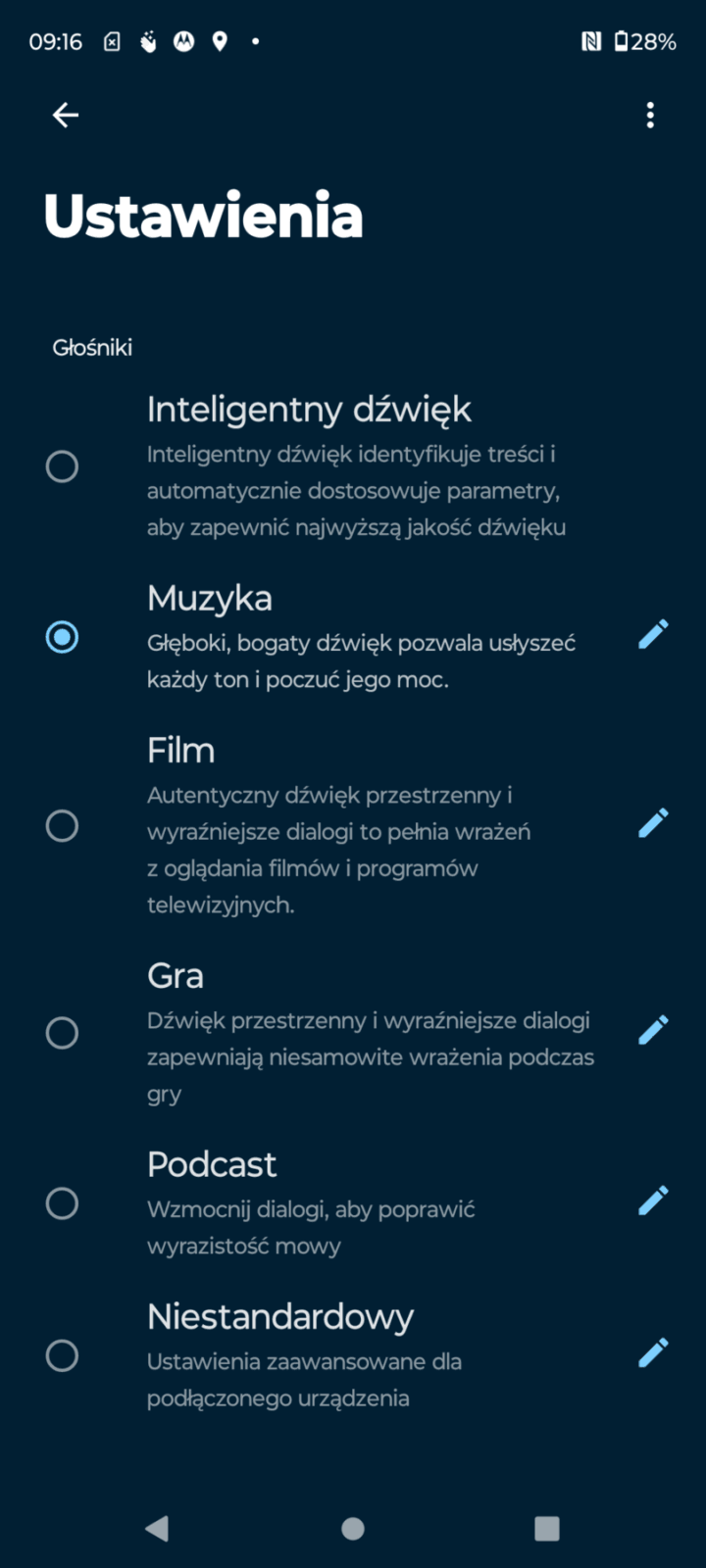Choose the Film sound profile
Screen dimensions: 706x1568
(62, 826)
